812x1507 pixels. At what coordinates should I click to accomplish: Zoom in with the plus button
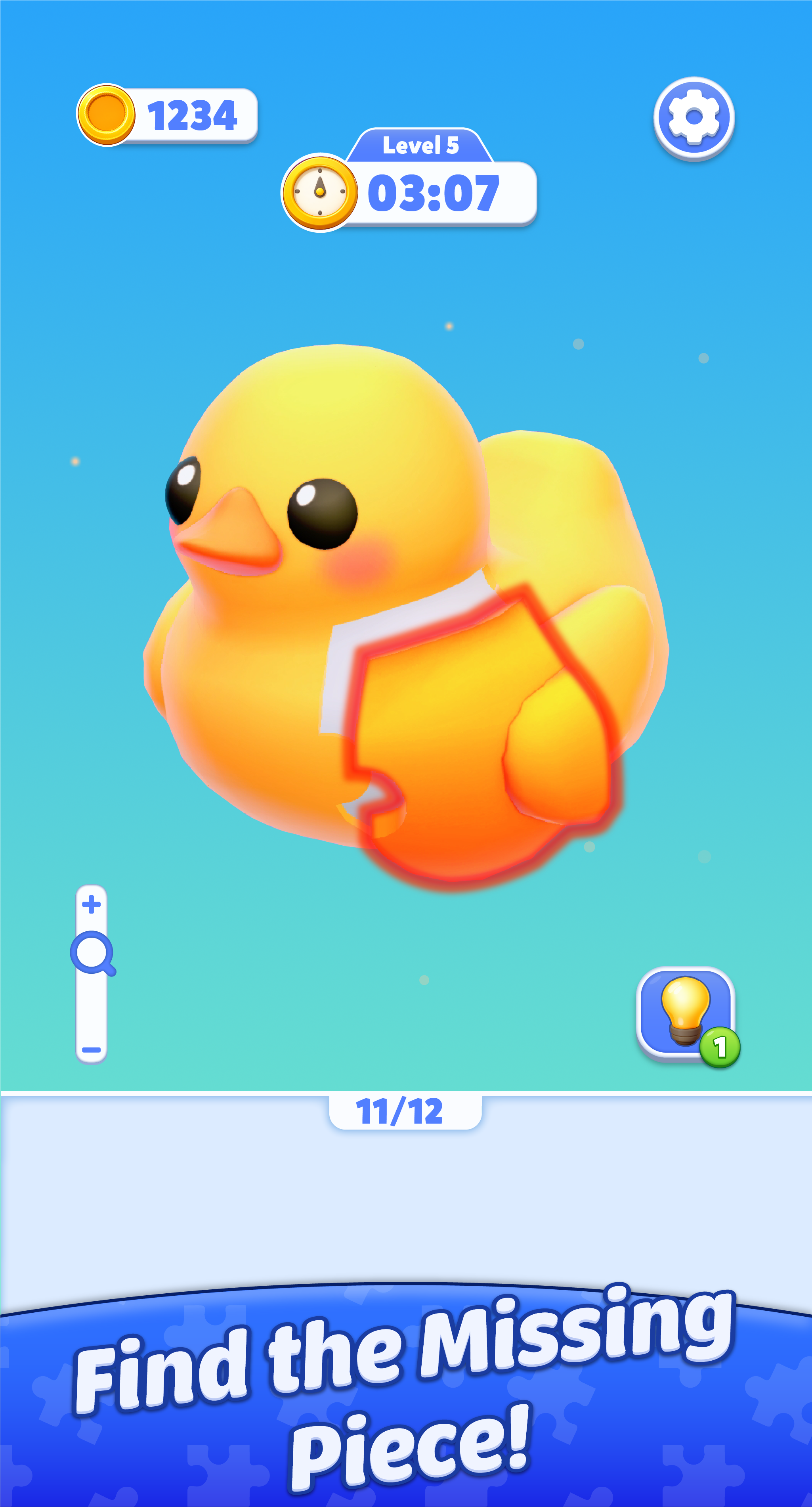(91, 904)
